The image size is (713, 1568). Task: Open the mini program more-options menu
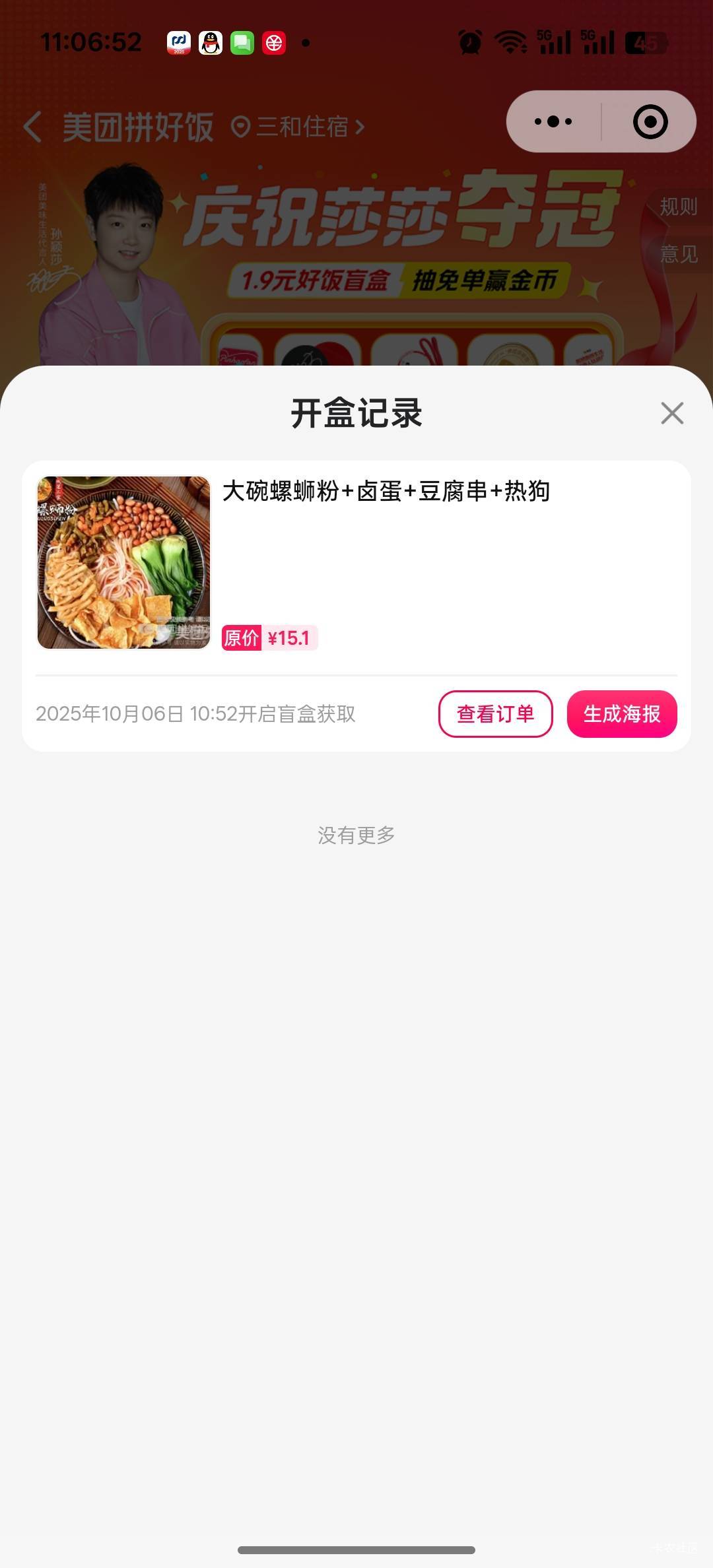(553, 121)
